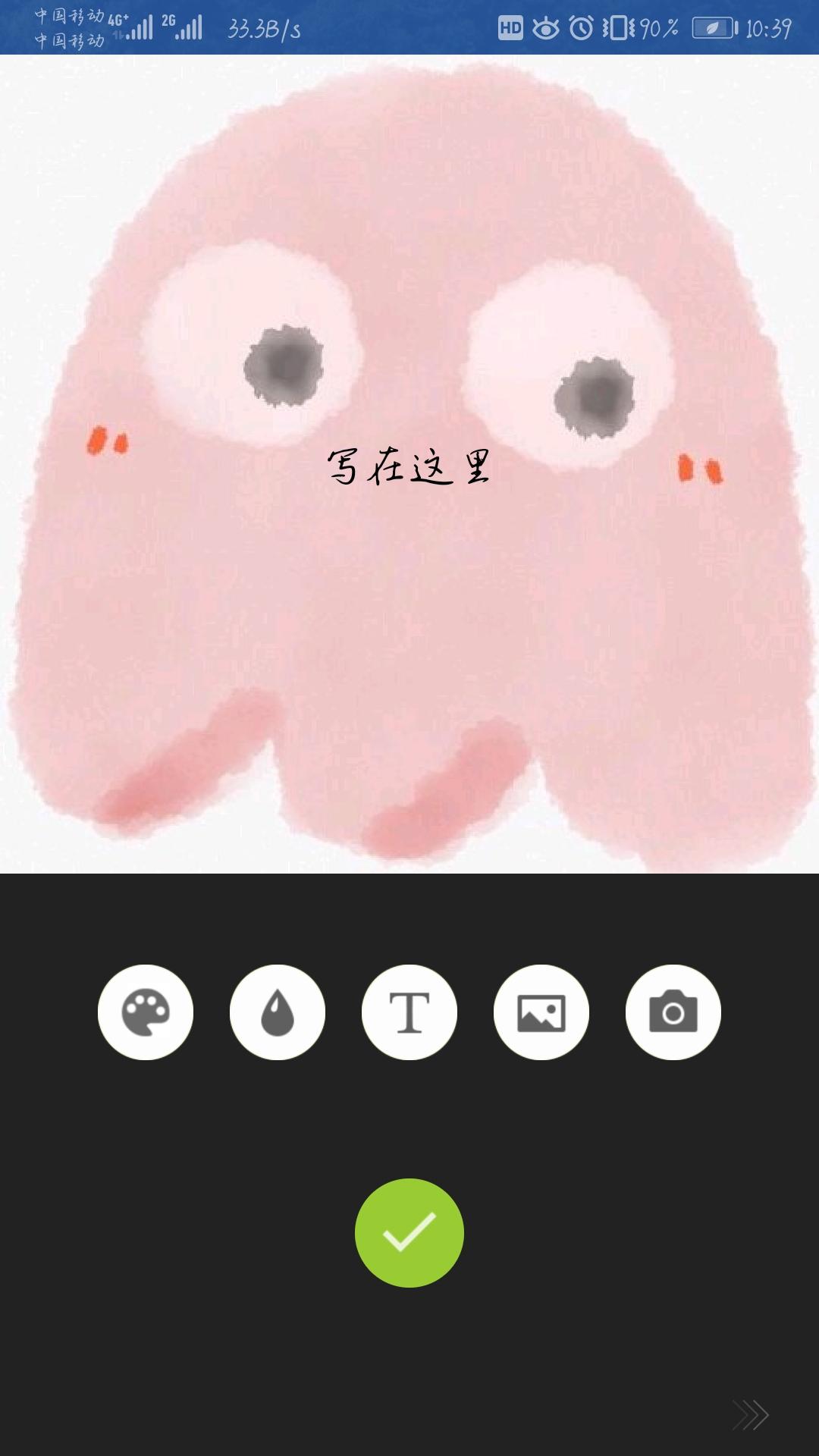Choose a background from the gallery
819x1456 pixels.
pos(541,1012)
